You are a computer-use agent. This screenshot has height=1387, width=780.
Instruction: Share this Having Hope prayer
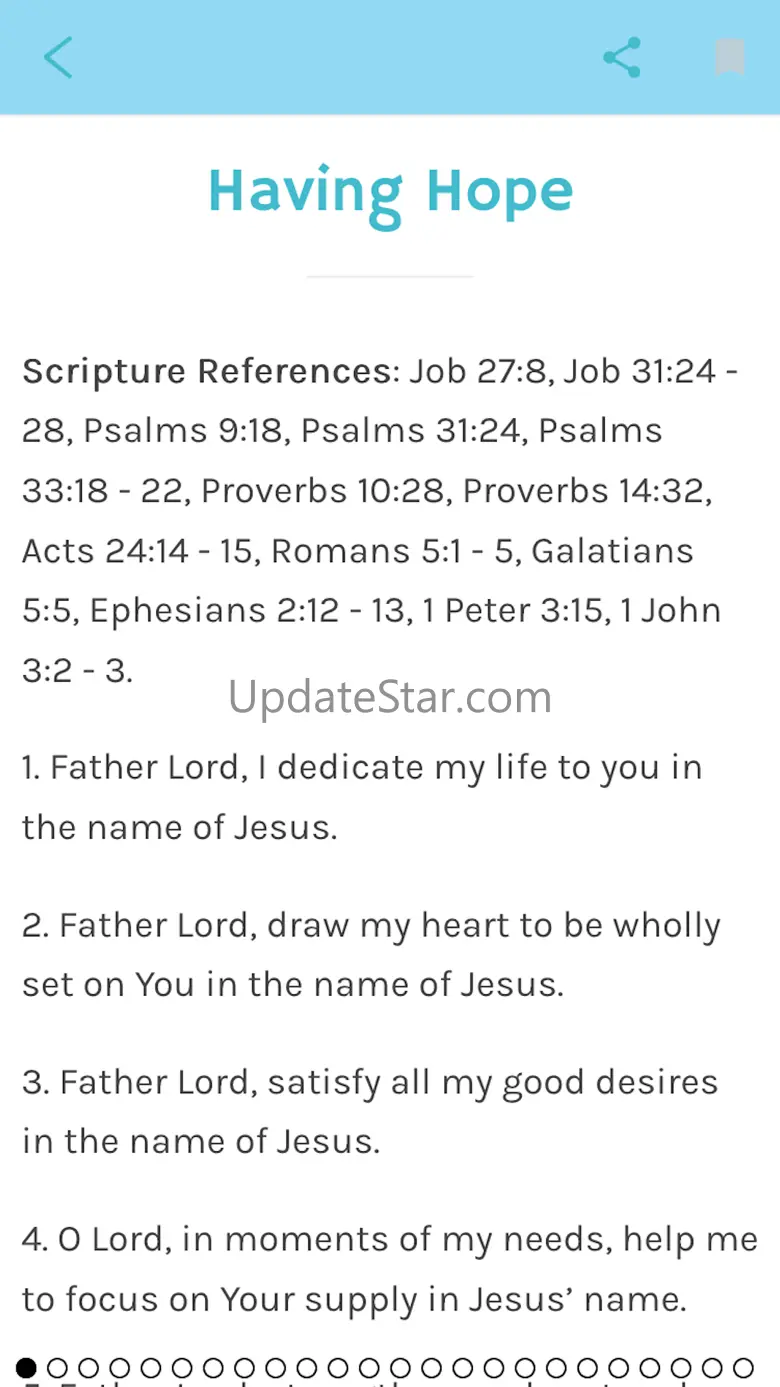[x=622, y=58]
